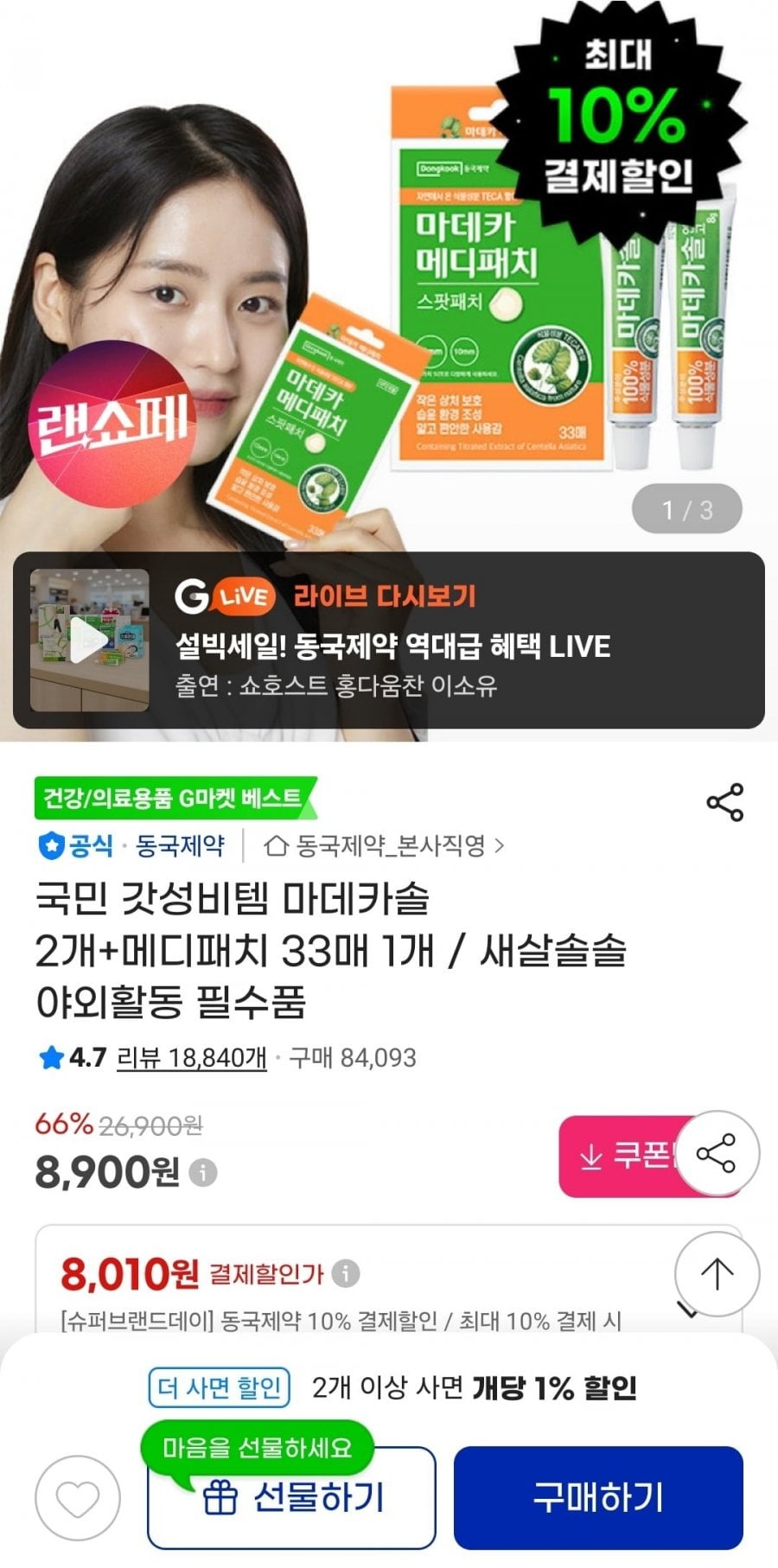This screenshot has height=1568, width=778.
Task: Show price info next to 8,900원
Action: tap(203, 1173)
